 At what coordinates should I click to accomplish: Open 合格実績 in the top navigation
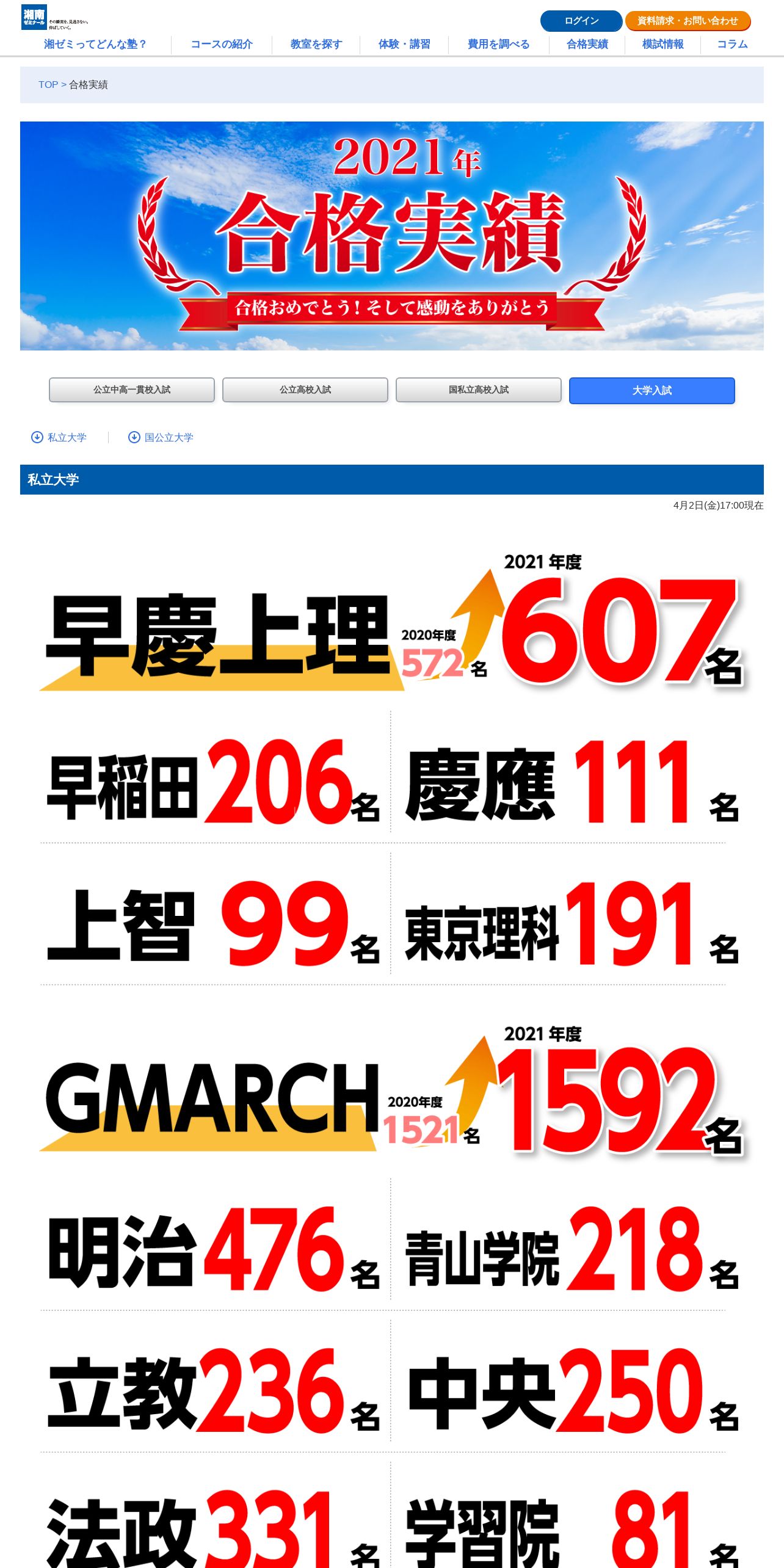tap(587, 44)
